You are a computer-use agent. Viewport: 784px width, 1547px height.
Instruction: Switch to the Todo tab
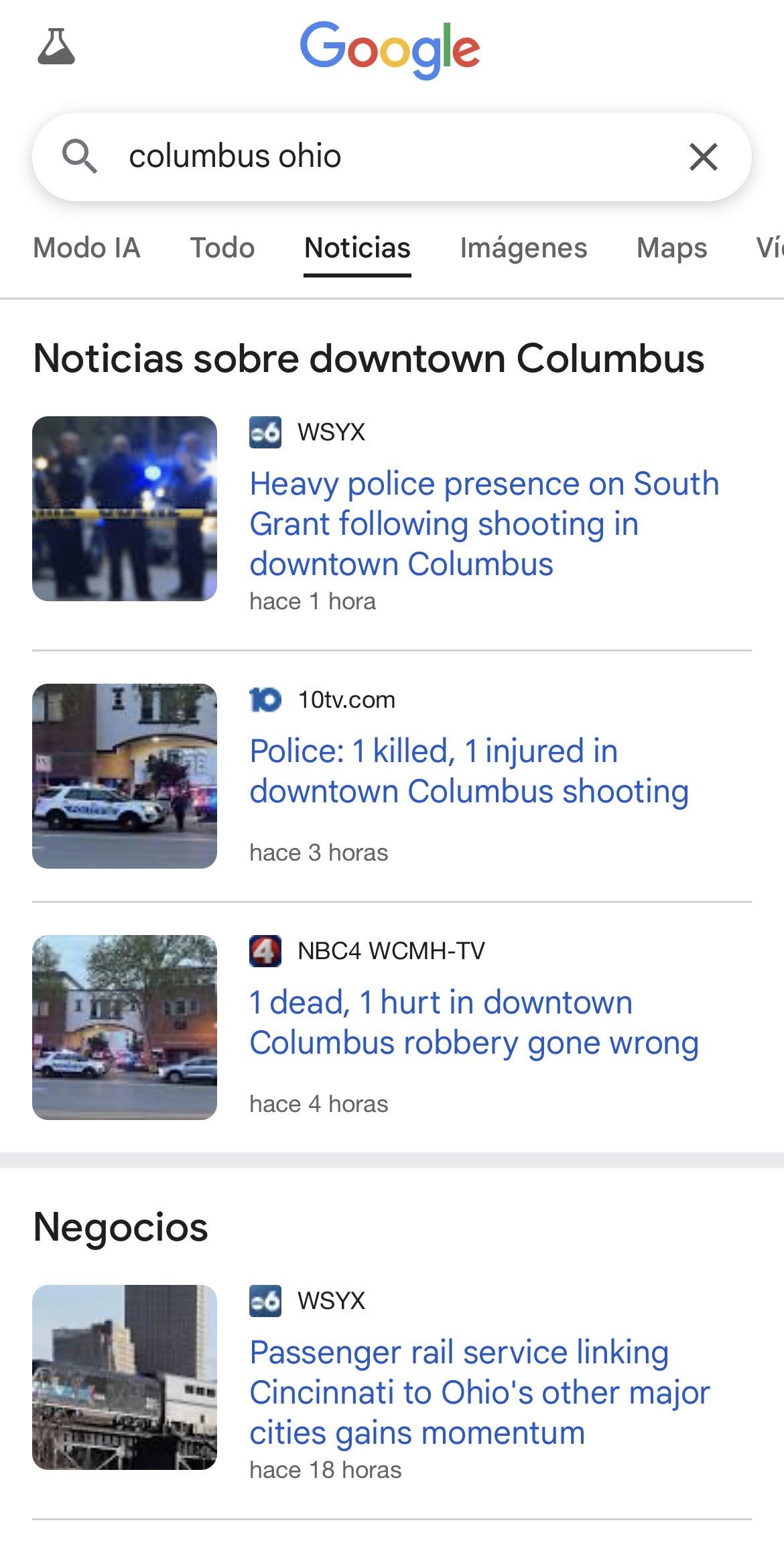tap(222, 248)
